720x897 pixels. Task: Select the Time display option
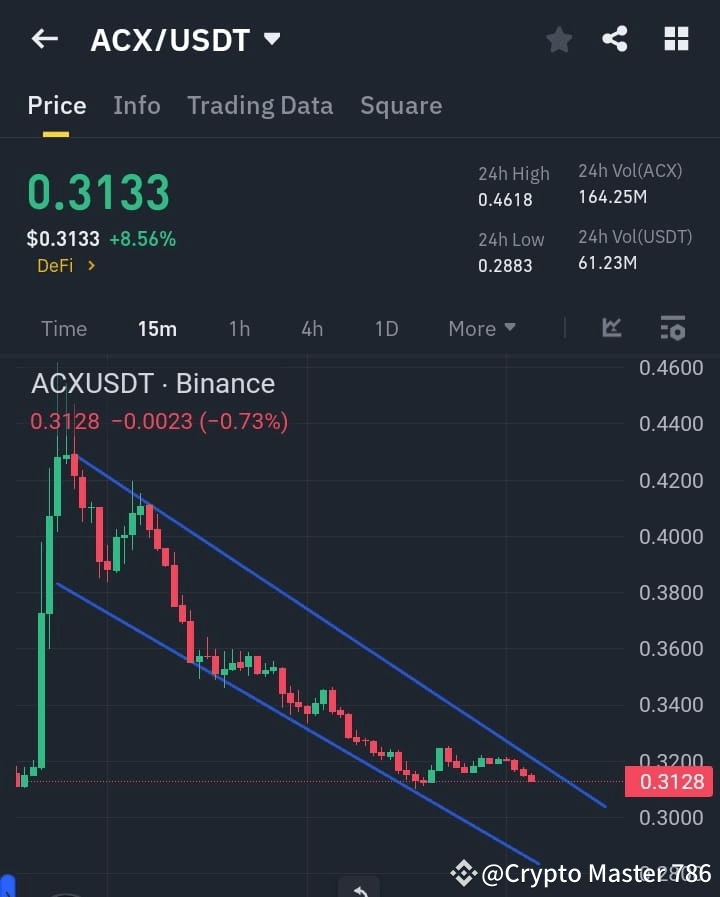pyautogui.click(x=64, y=328)
